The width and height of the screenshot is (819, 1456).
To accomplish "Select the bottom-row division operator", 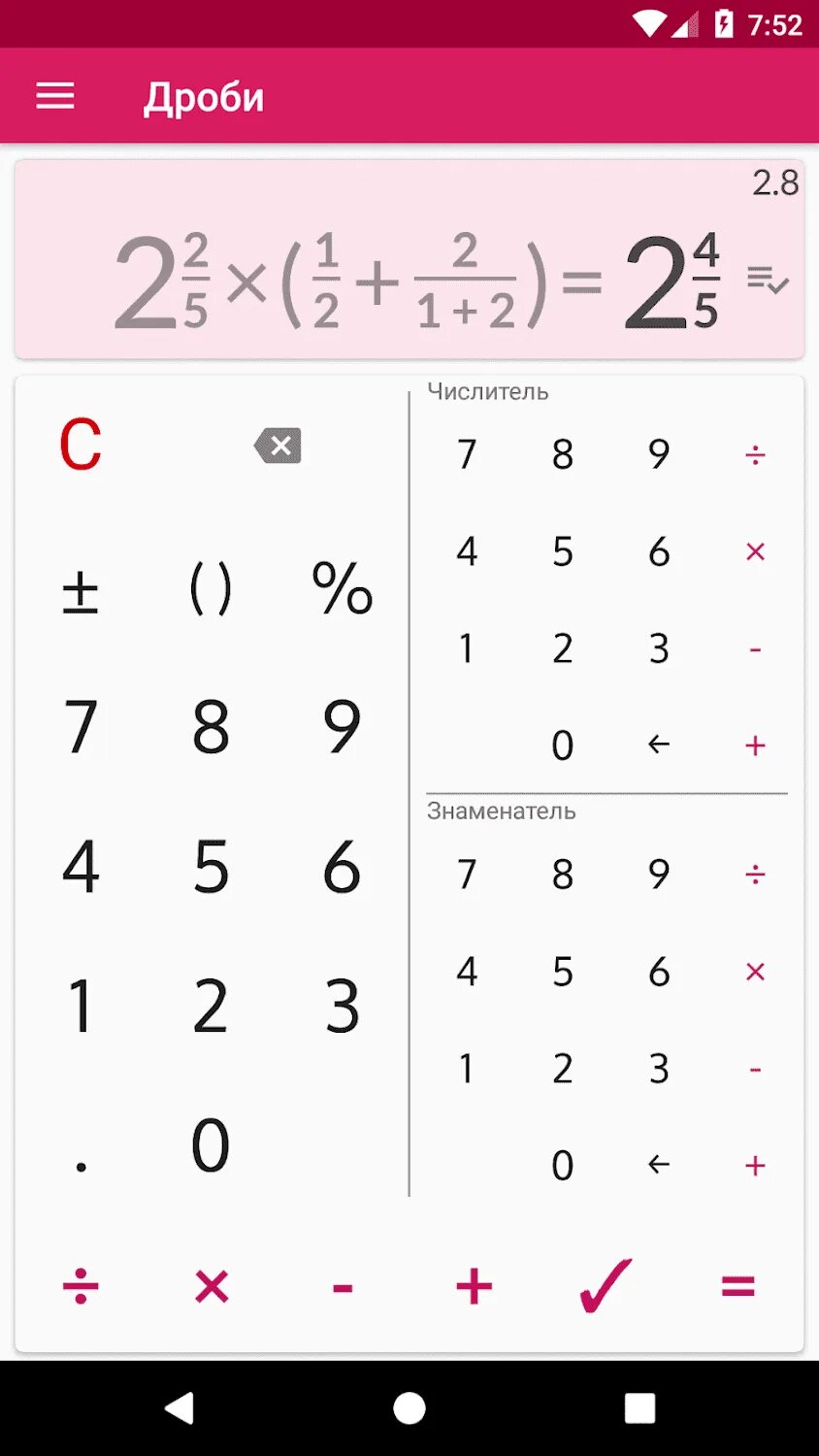I will 81,1287.
